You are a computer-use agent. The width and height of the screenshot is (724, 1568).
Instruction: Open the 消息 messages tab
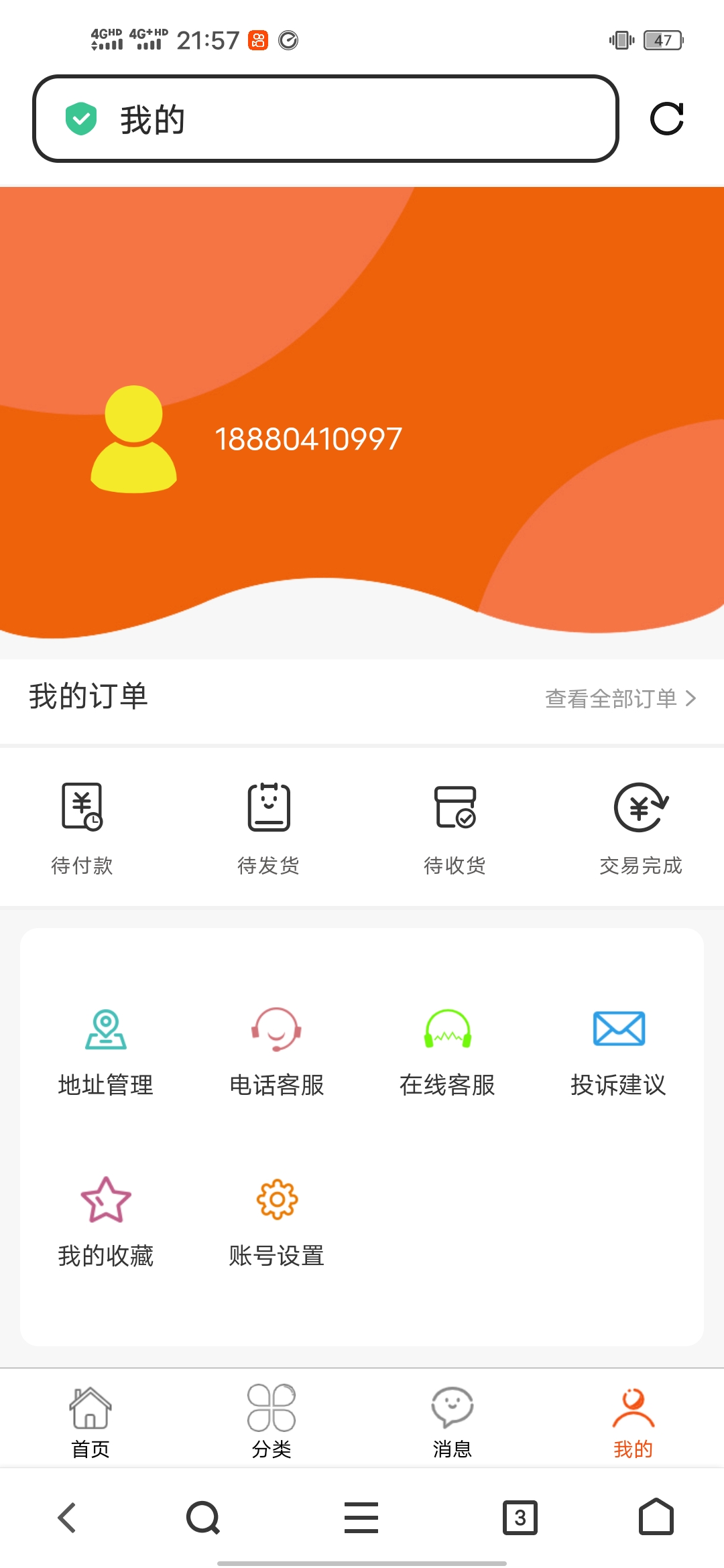452,1421
